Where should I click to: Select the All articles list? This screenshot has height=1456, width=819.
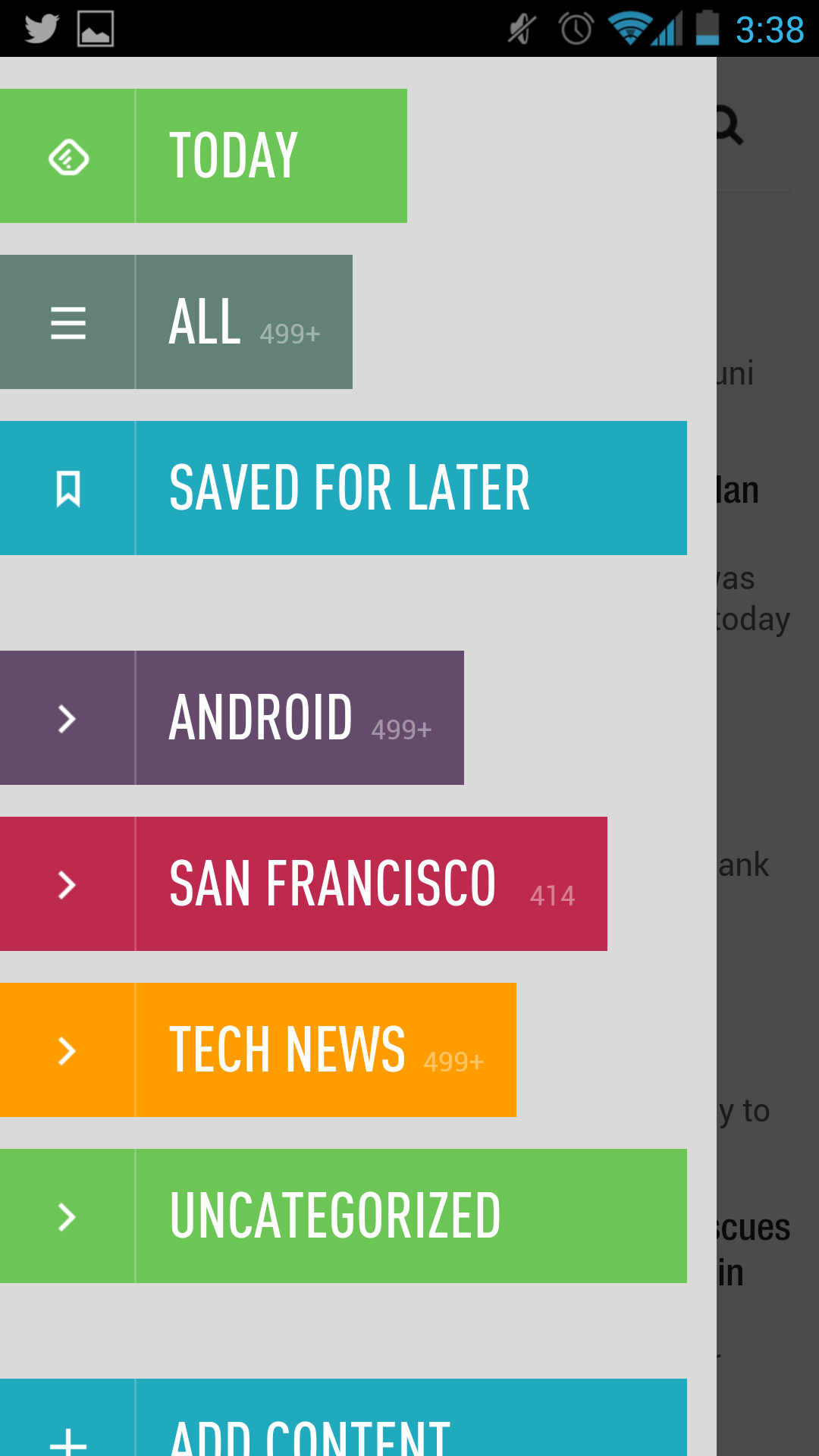click(176, 322)
